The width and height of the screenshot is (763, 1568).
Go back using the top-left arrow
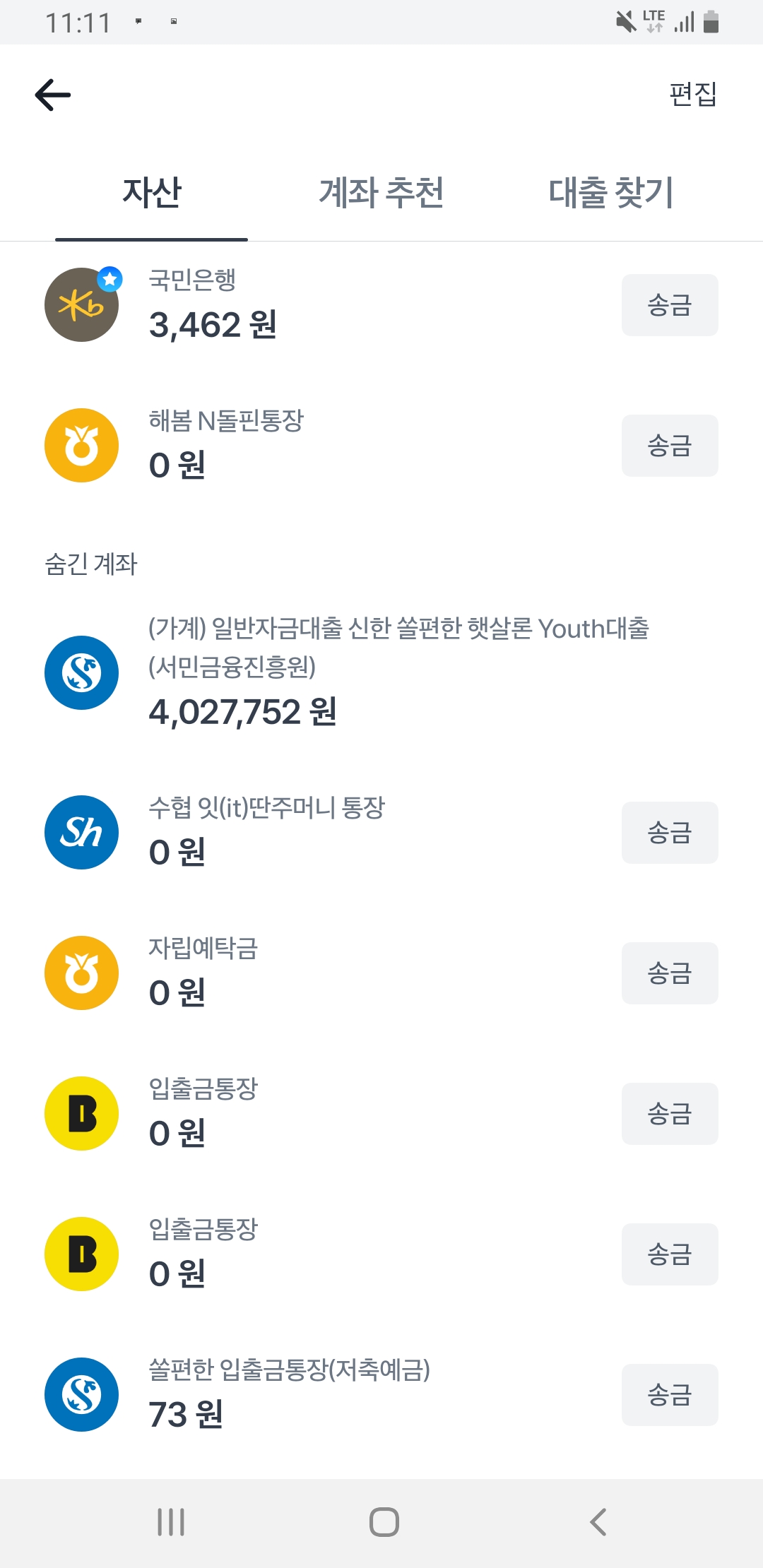pos(53,95)
